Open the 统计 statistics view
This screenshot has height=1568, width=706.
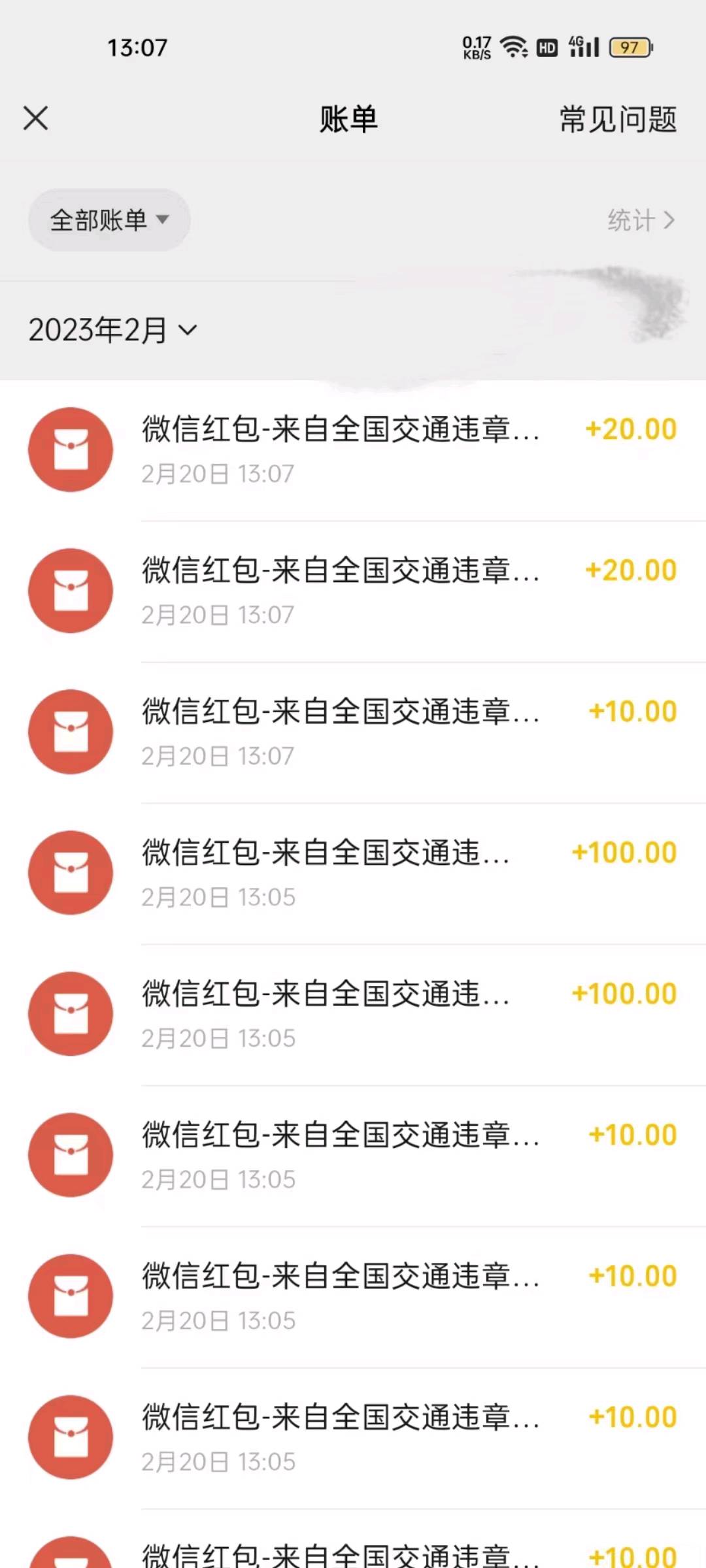[641, 220]
